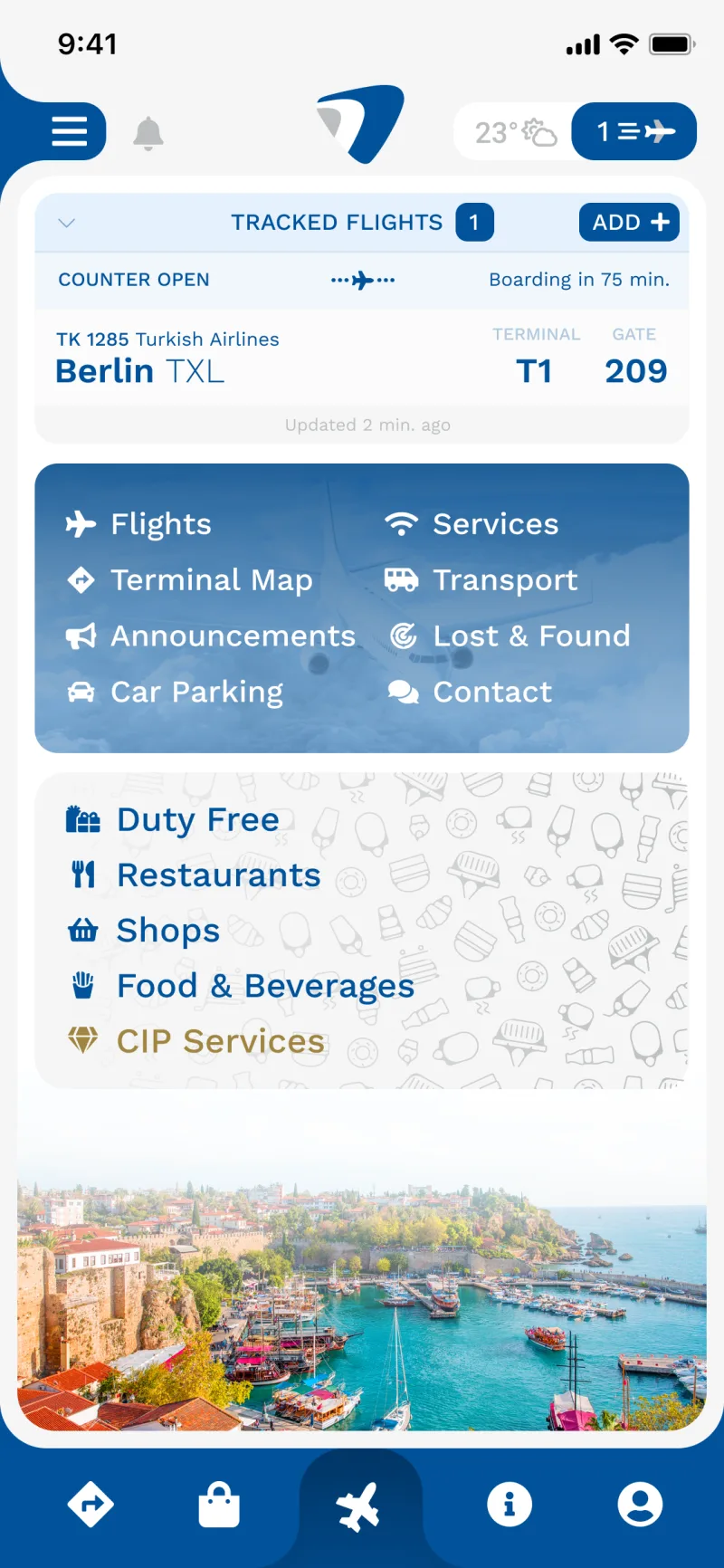
Task: Select Transport
Action: click(481, 580)
